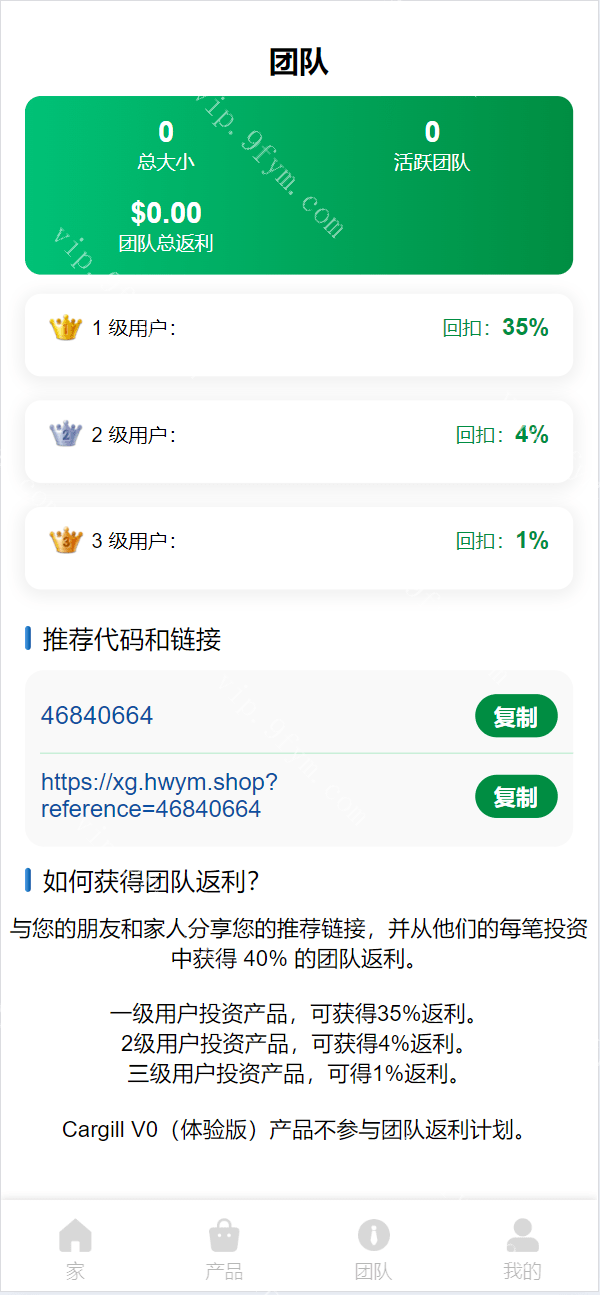Switch to the 家 home tab
This screenshot has width=600, height=1295.
pos(75,1248)
